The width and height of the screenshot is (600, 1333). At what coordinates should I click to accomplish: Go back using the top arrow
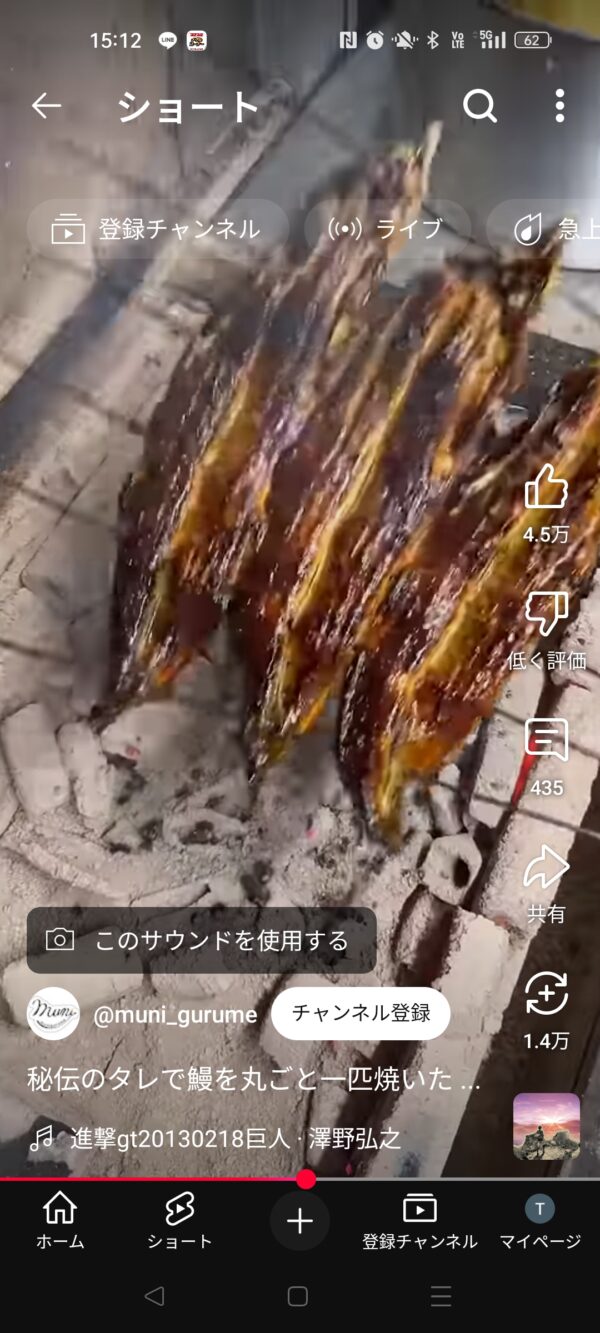click(46, 106)
